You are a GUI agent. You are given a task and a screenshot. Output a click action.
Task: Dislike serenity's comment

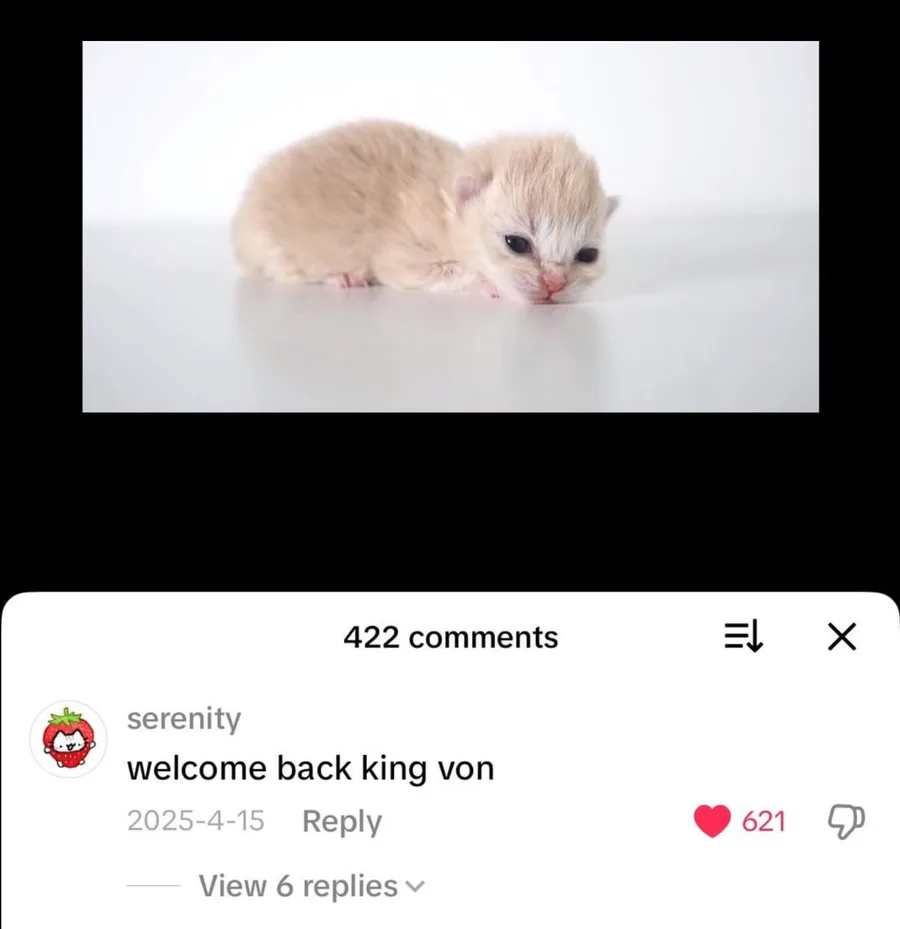(x=845, y=822)
